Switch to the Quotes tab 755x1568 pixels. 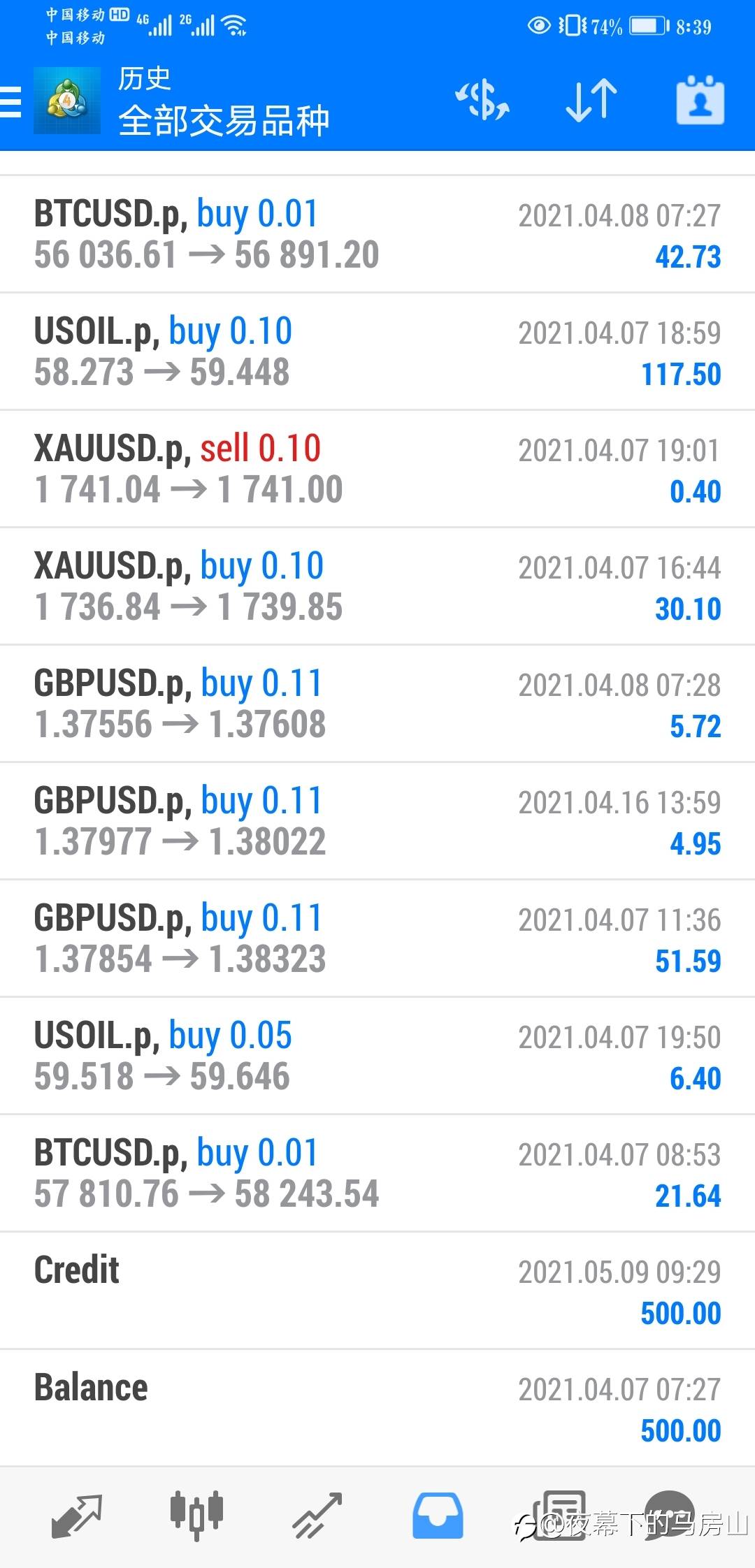[77, 1516]
